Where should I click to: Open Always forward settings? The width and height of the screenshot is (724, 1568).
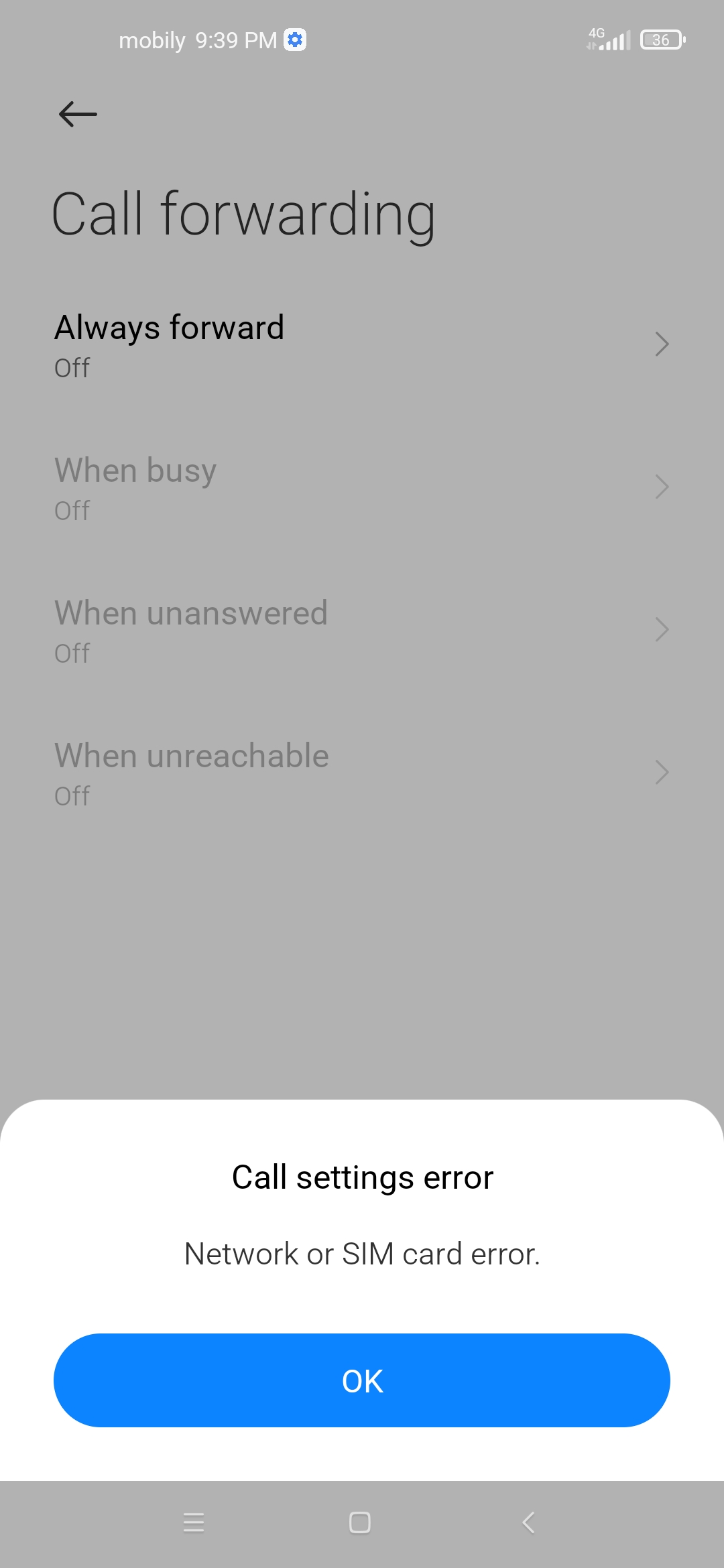tap(362, 345)
